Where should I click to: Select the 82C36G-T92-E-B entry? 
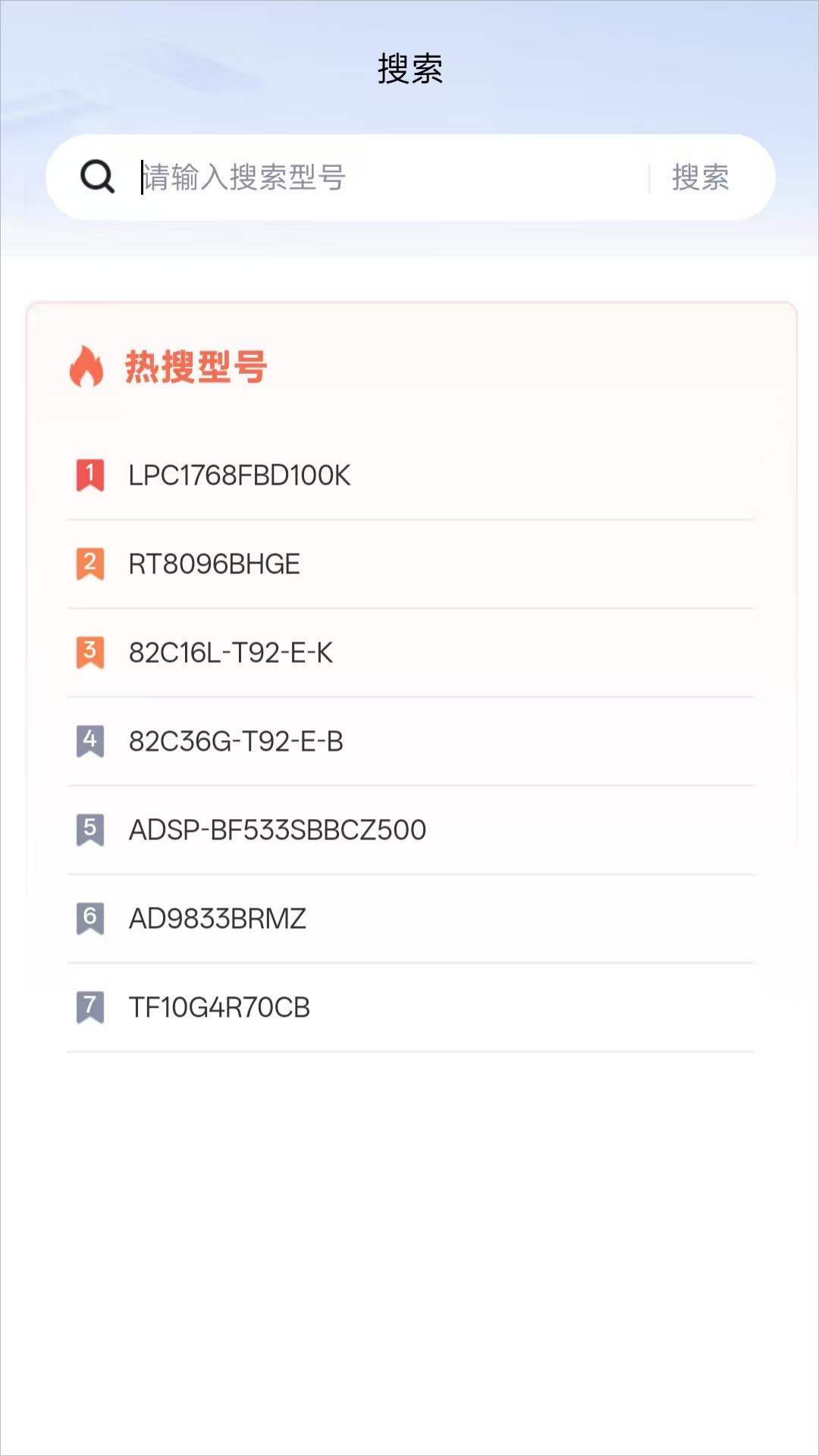[235, 742]
